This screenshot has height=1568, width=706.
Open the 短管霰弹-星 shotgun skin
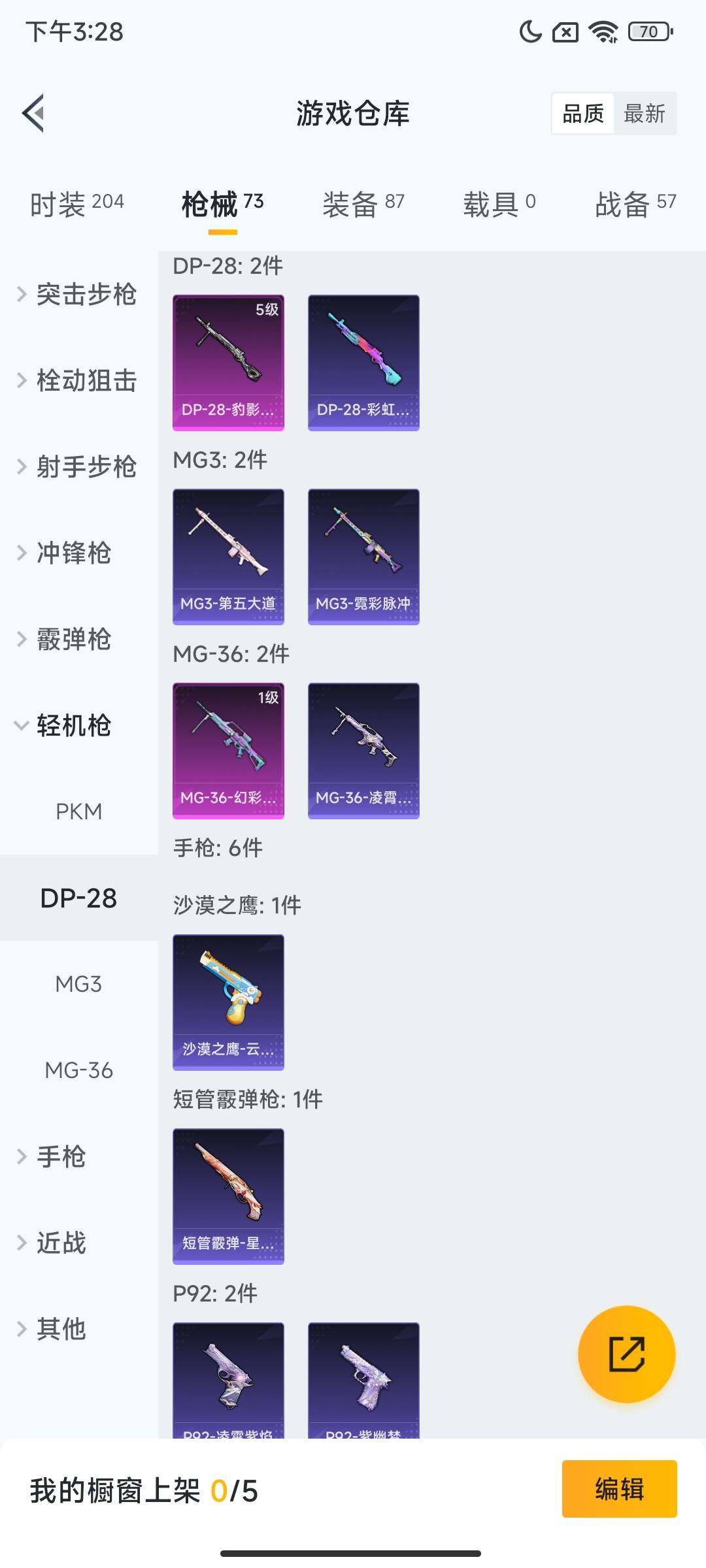[228, 1196]
